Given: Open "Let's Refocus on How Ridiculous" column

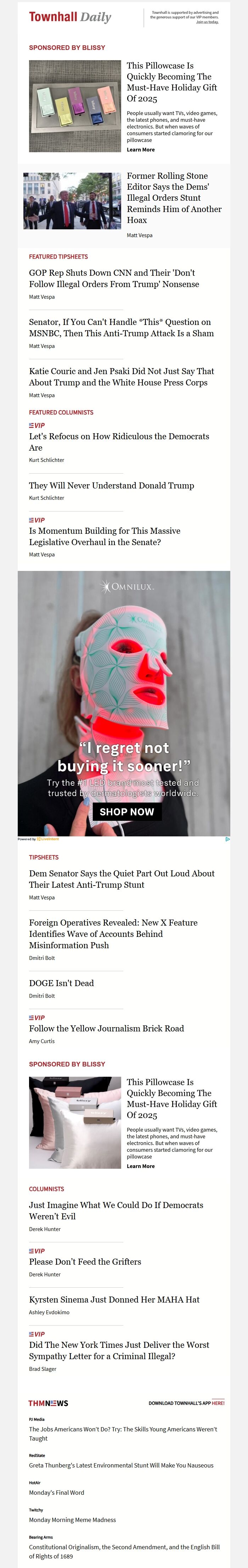Looking at the screenshot, I should point(119,442).
